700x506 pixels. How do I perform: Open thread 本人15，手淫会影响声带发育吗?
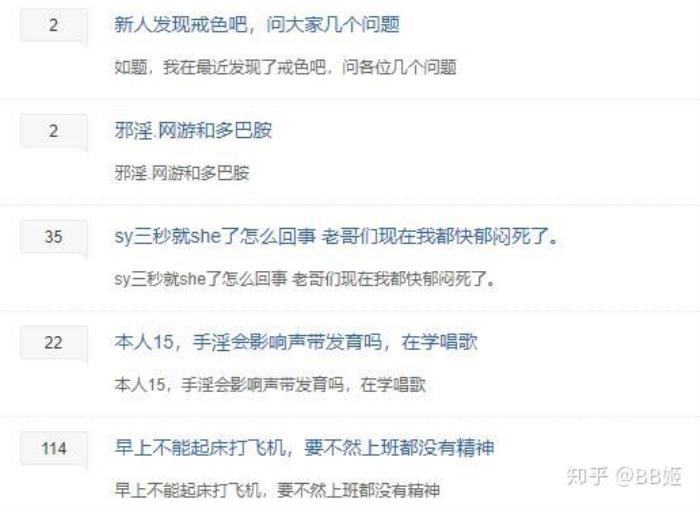296,342
